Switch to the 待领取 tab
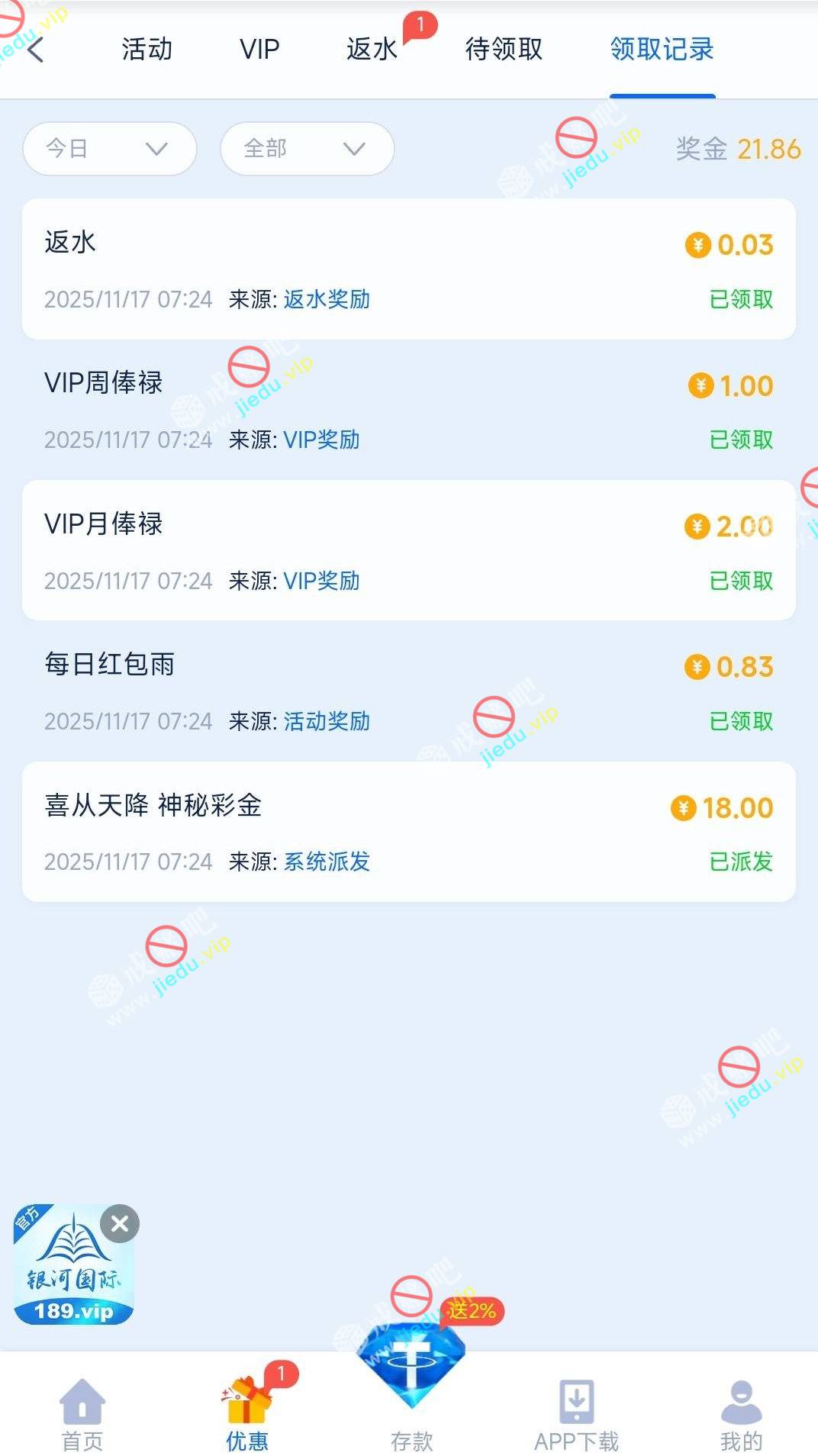Image resolution: width=818 pixels, height=1456 pixels. point(504,50)
